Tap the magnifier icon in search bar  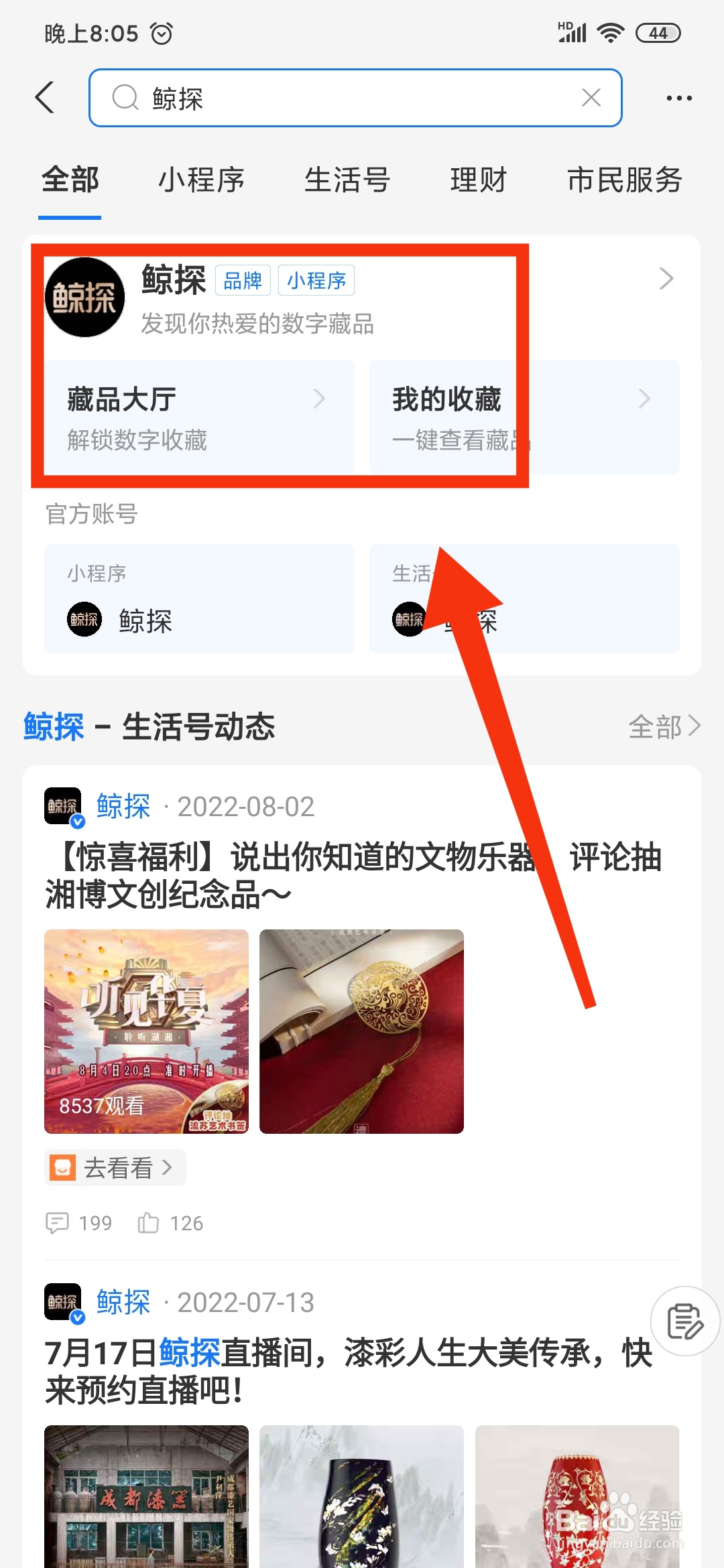click(x=125, y=98)
